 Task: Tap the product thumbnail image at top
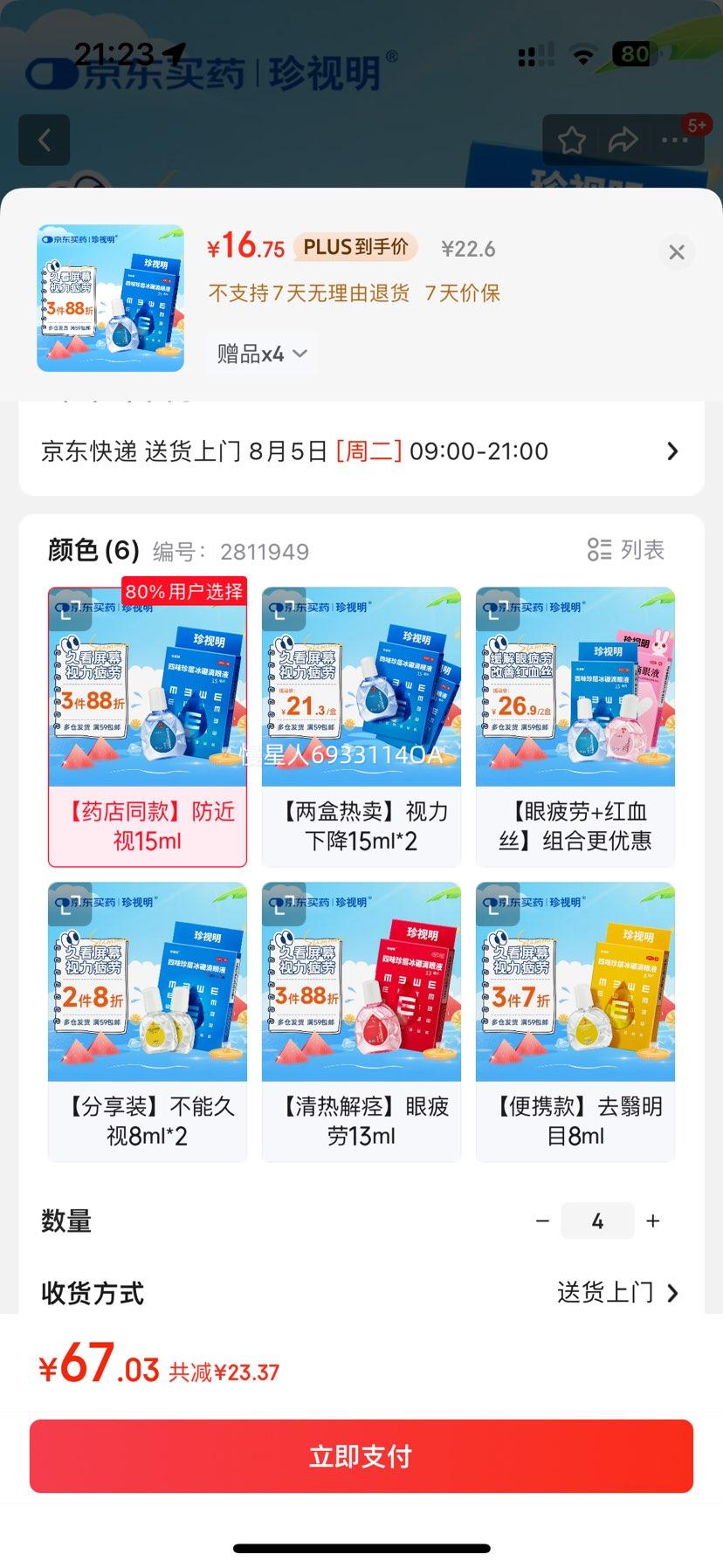click(x=110, y=298)
